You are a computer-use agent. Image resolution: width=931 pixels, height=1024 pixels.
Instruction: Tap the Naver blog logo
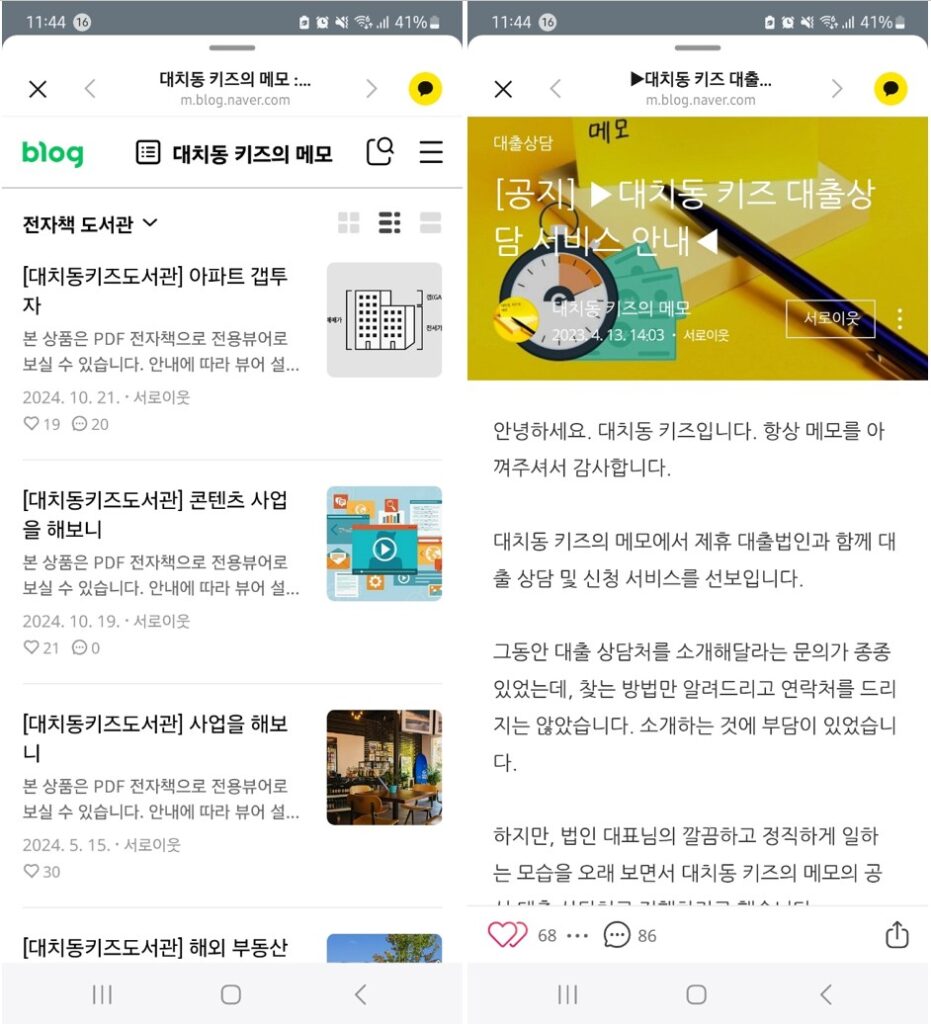coord(53,153)
